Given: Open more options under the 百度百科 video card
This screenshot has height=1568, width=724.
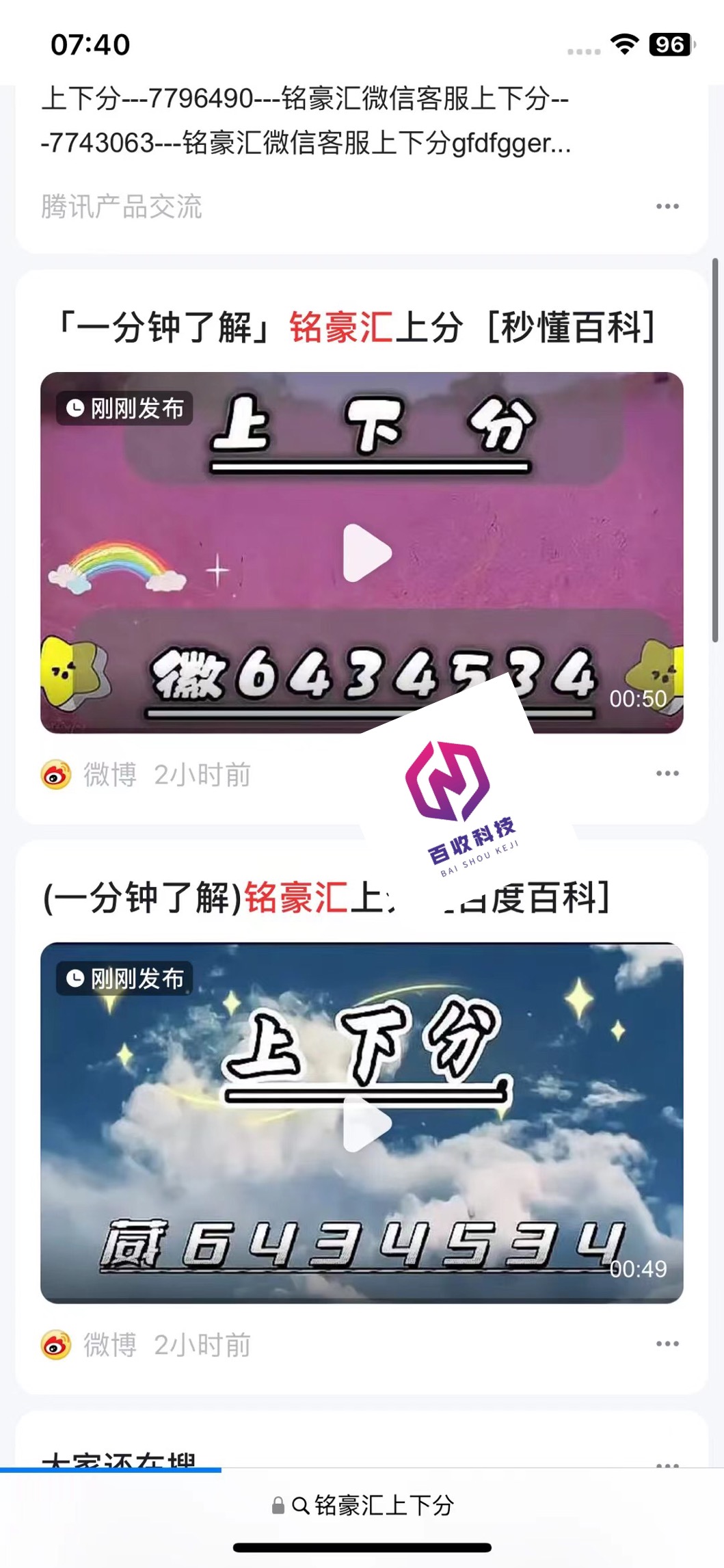Looking at the screenshot, I should [x=667, y=1344].
